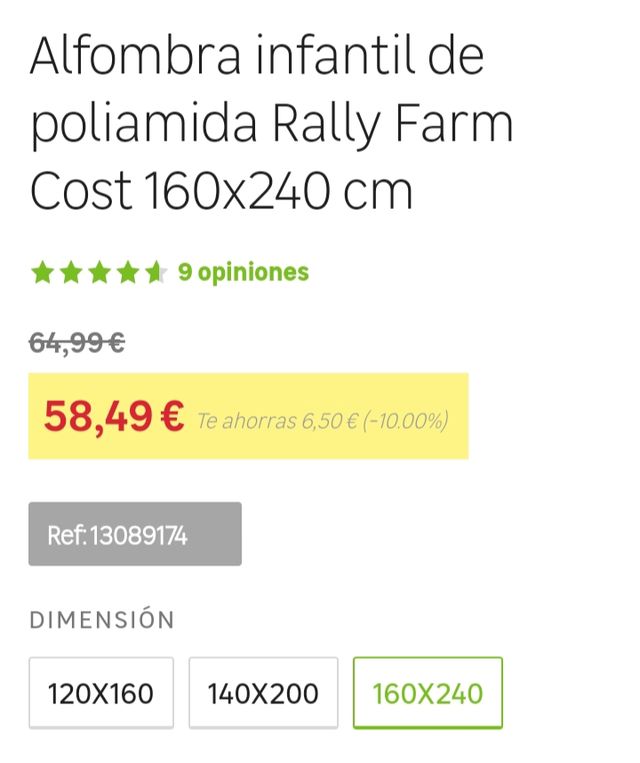Tap the 160X240 dimension option
This screenshot has height=763, width=640.
[427, 693]
